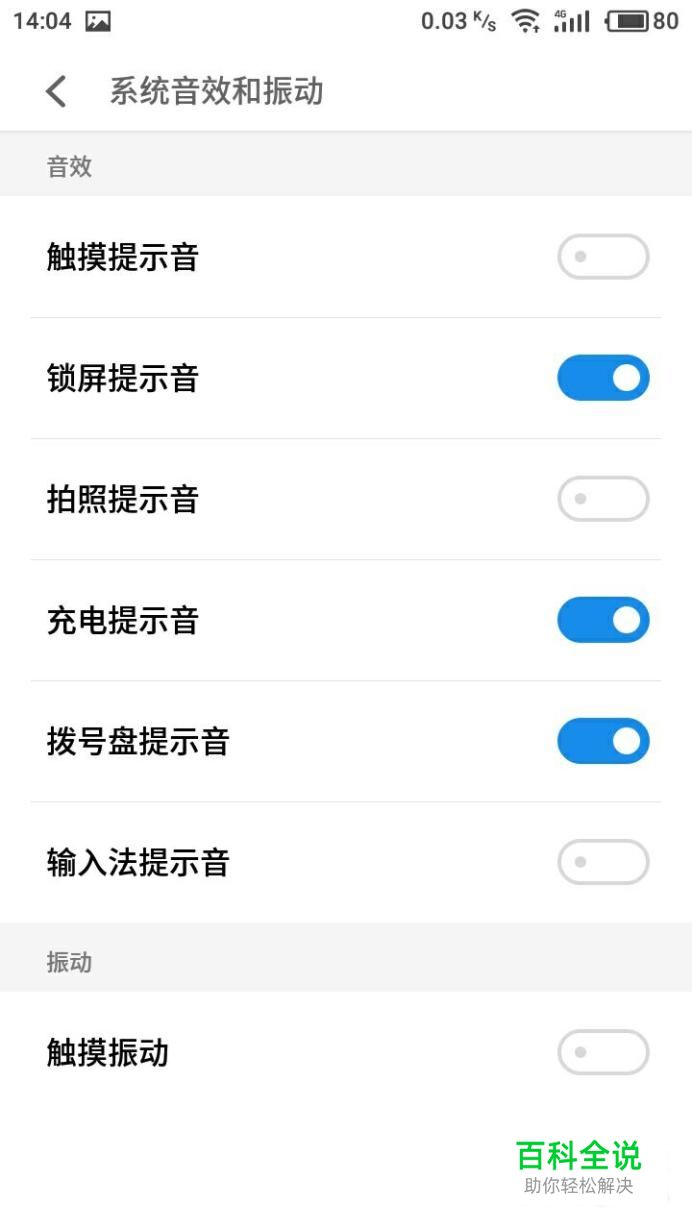The width and height of the screenshot is (692, 1230).
Task: Turn off 锁屏提示音 toggle
Action: 603,378
